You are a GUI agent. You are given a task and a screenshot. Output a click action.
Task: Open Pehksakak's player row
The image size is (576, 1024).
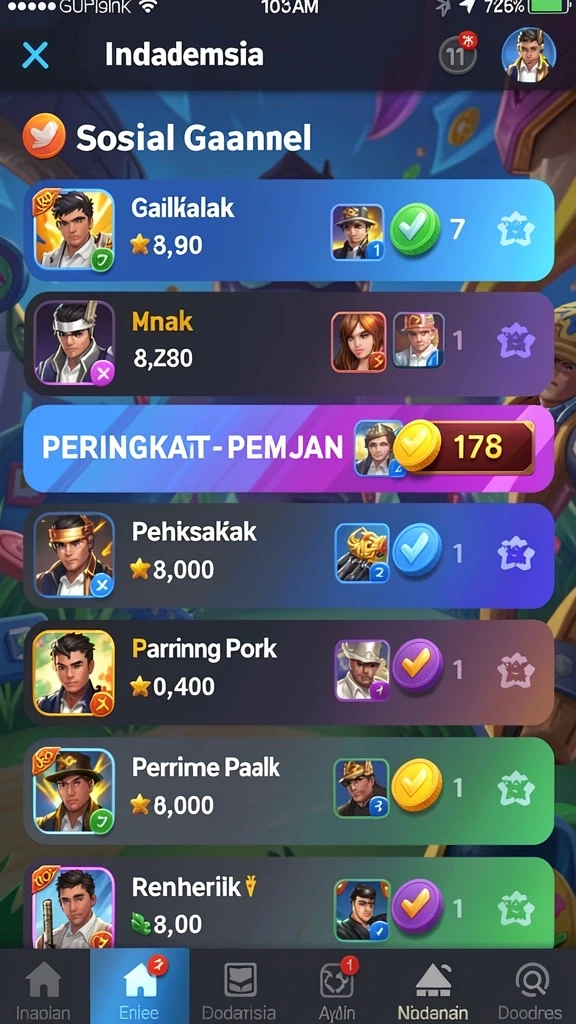(x=289, y=556)
